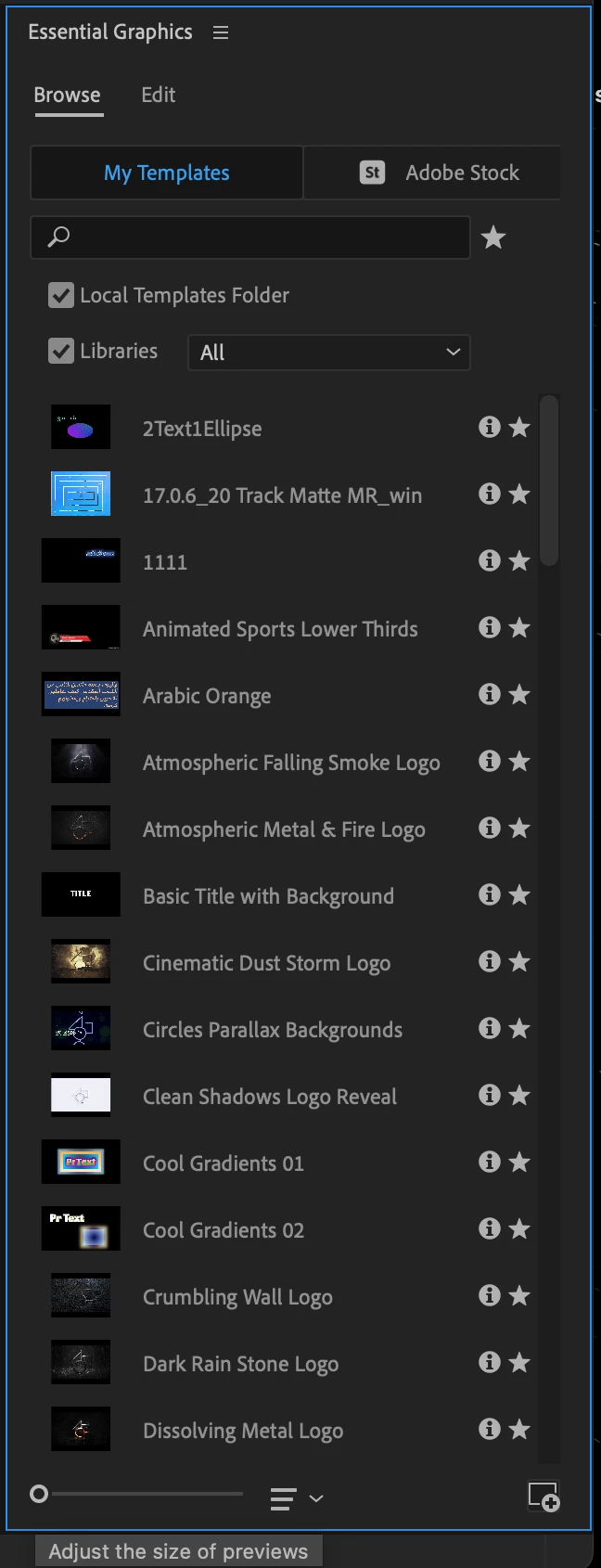Favorite the 1111 template

click(x=519, y=561)
